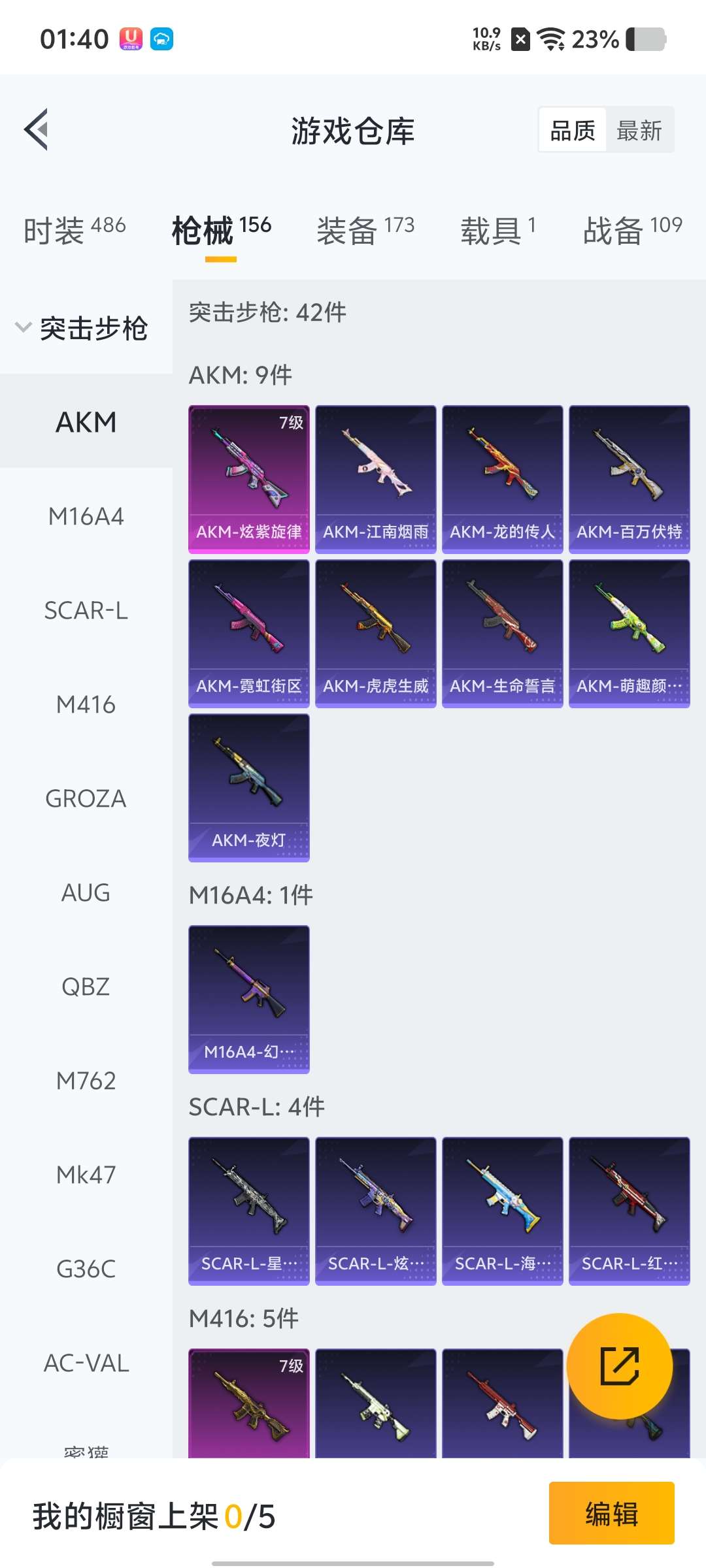This screenshot has height=1568, width=706.
Task: View the AKM-夜灯 skin
Action: 249,787
